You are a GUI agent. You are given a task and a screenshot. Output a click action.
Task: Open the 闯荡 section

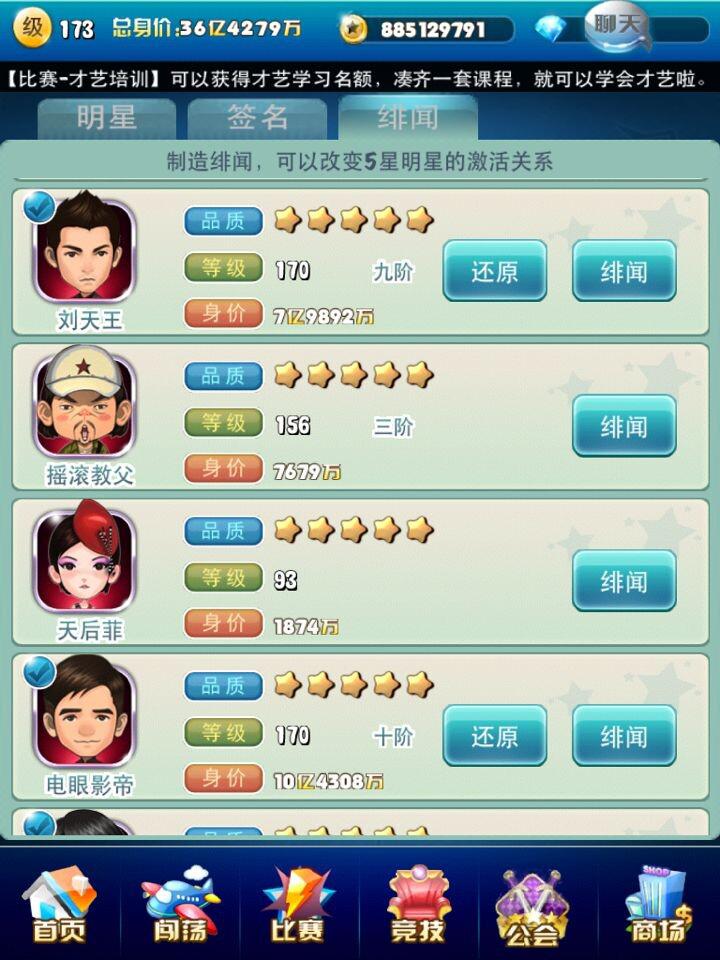179,906
